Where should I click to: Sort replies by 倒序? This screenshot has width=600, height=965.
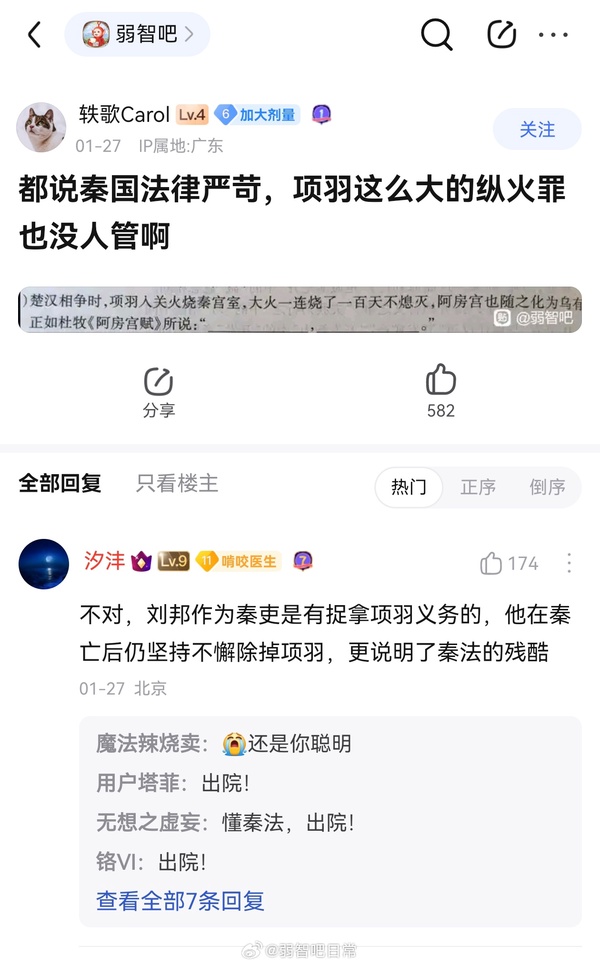(x=547, y=487)
